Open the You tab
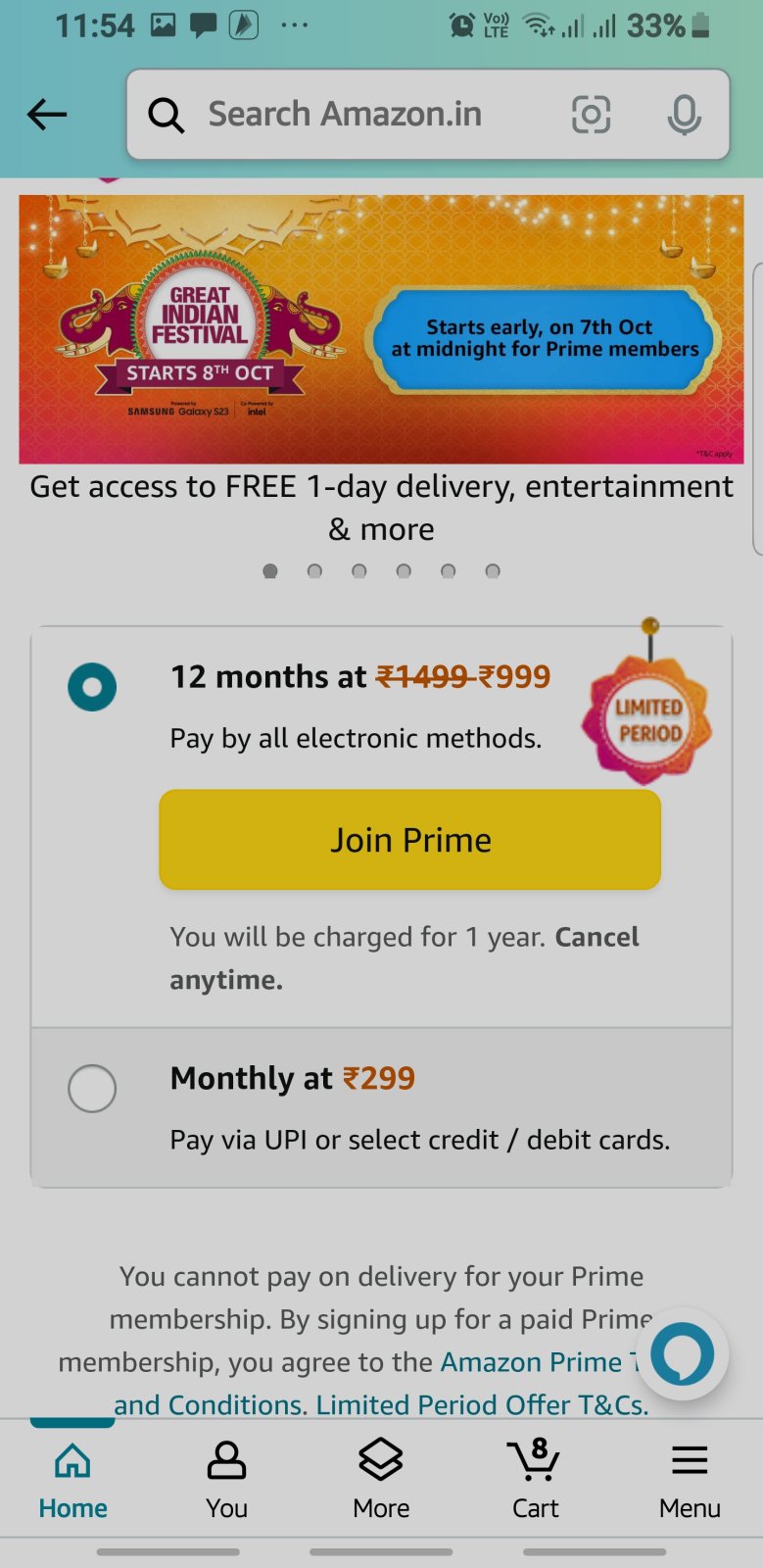 tap(226, 1479)
